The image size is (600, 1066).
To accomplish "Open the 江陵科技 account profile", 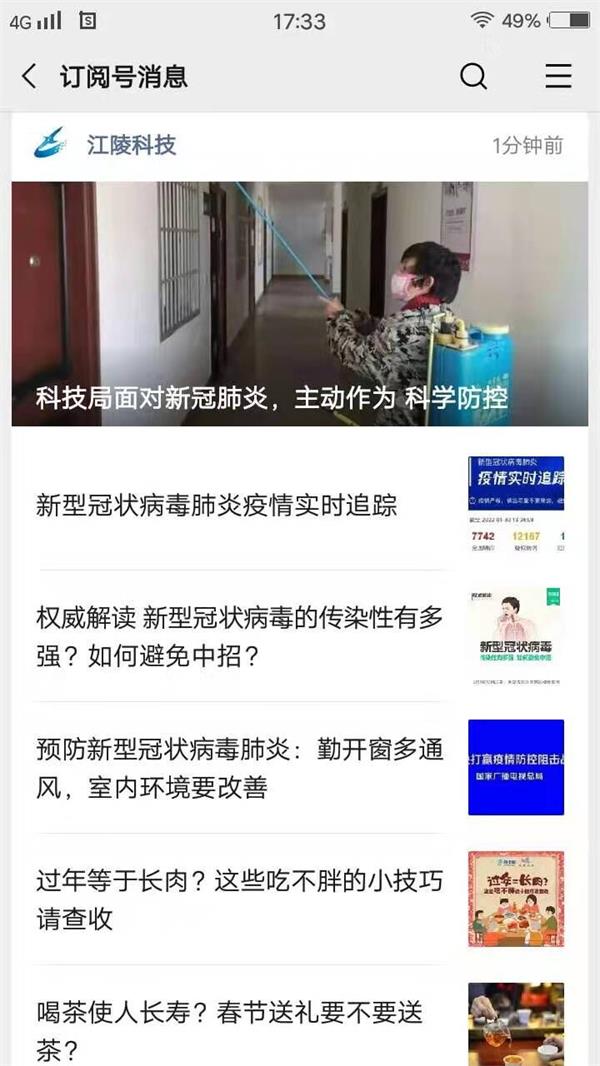I will tap(130, 145).
